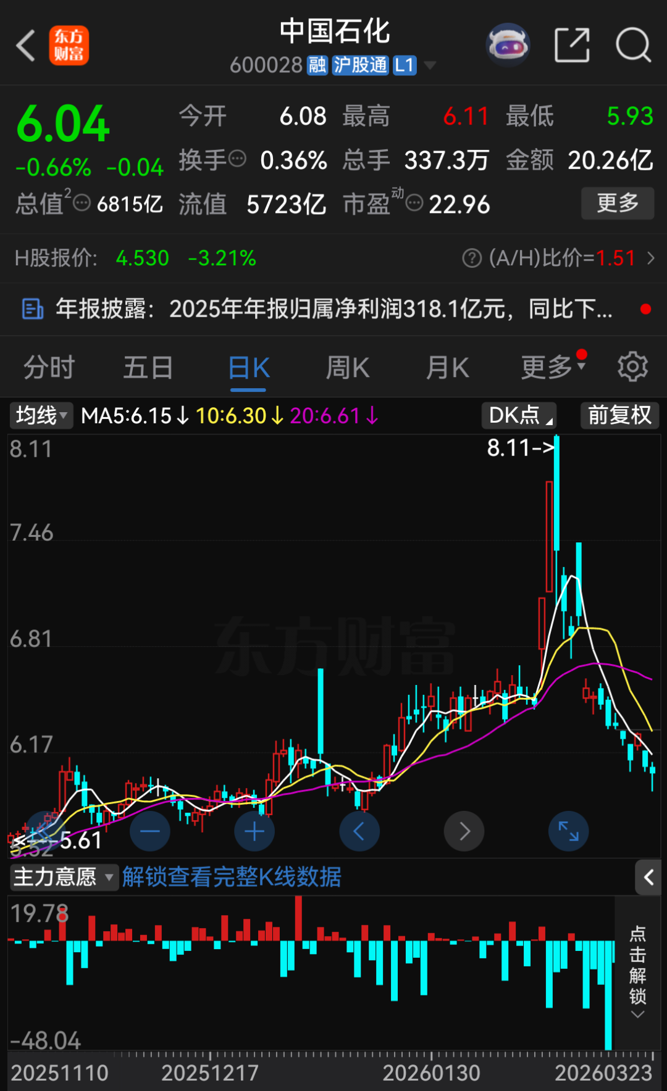Expand the 更多 chart period dropdown
The image size is (667, 1091).
tap(552, 367)
